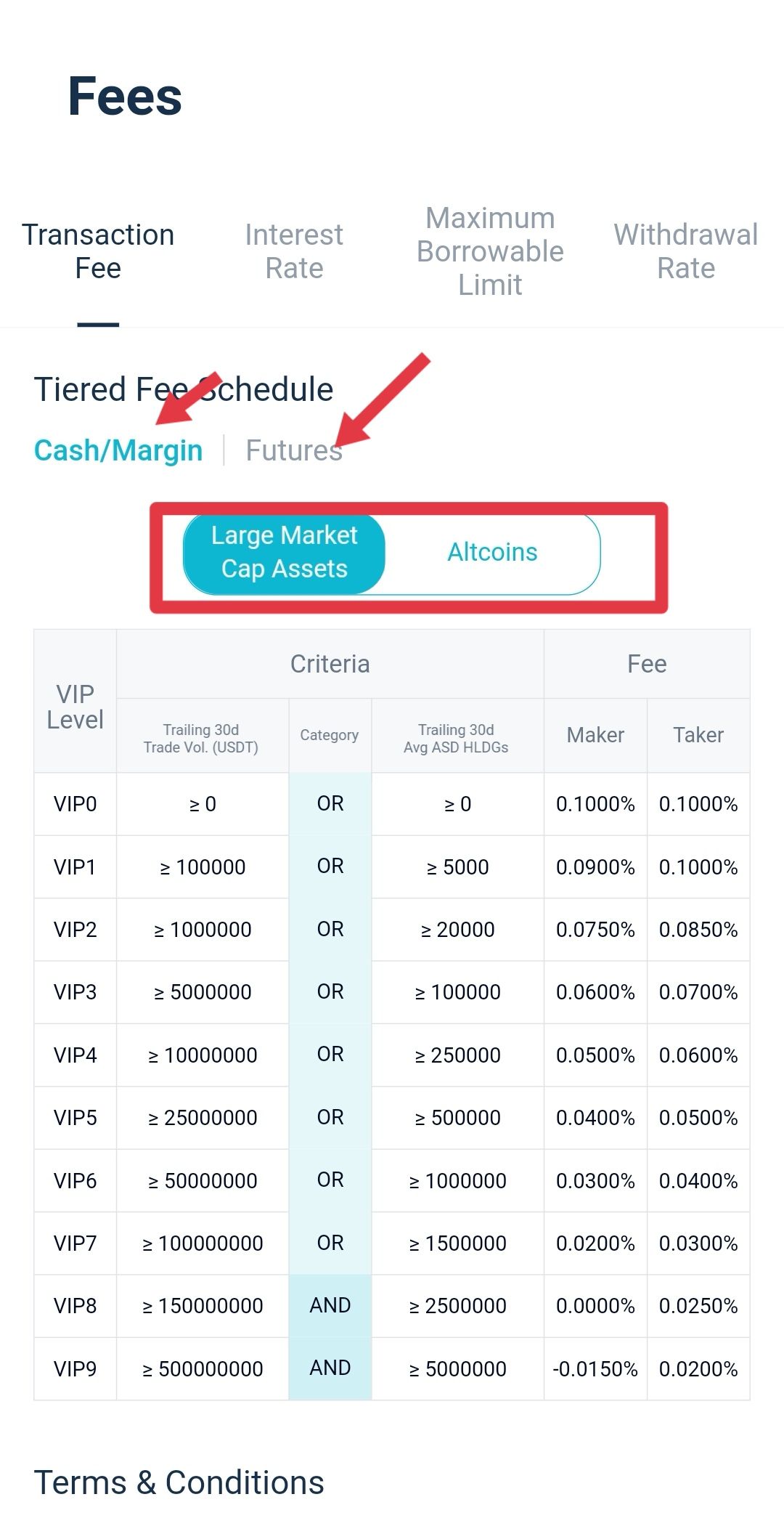
Task: Tap the Transaction Fee tab
Action: tap(98, 251)
